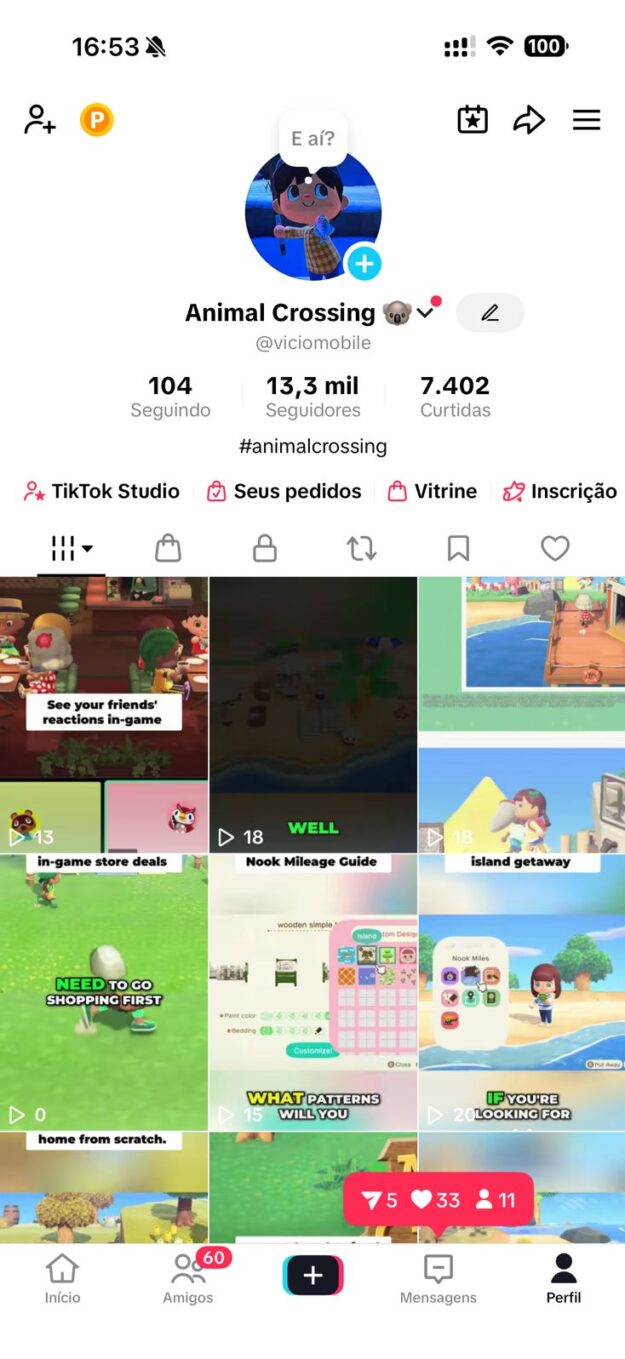Show the liked videos heart tab
Image resolution: width=625 pixels, height=1359 pixels.
pos(555,548)
